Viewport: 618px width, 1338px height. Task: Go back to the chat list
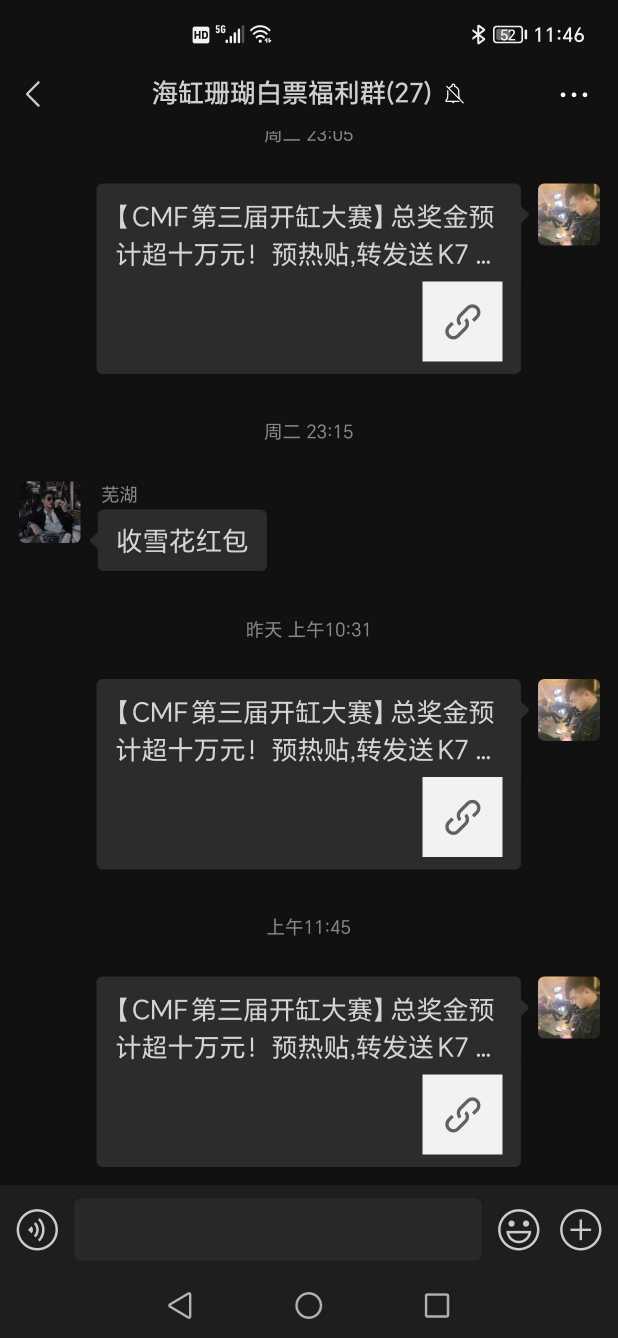(x=33, y=94)
